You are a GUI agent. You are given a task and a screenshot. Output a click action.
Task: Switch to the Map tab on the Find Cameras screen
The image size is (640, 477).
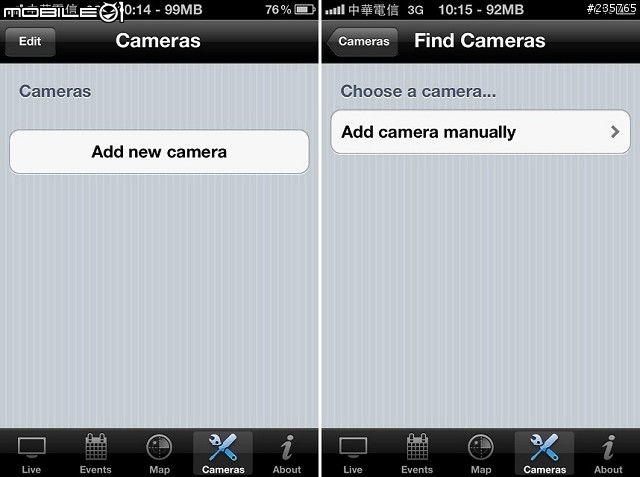click(x=481, y=453)
